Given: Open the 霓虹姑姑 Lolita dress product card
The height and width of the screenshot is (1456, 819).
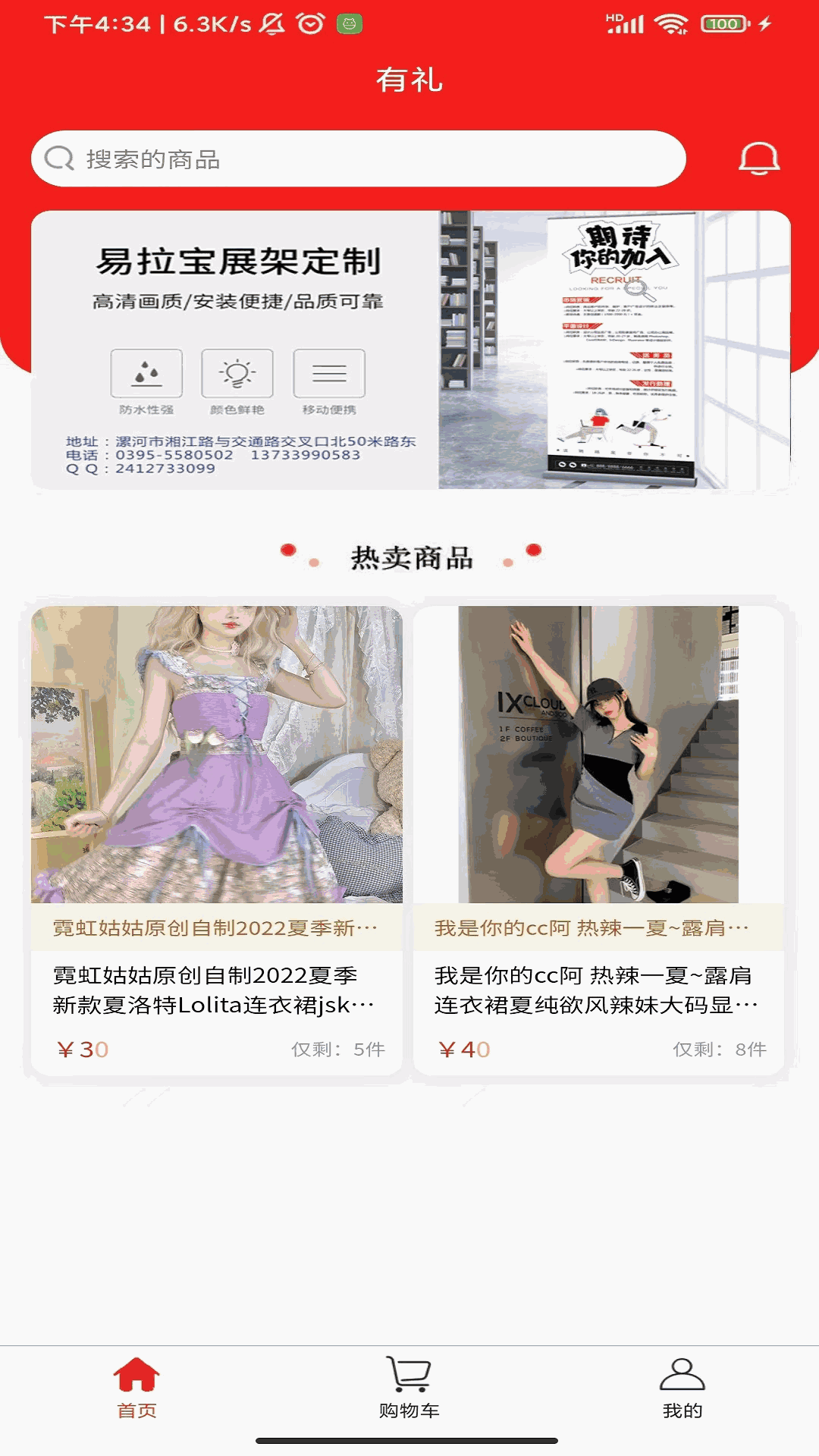Looking at the screenshot, I should [x=217, y=840].
